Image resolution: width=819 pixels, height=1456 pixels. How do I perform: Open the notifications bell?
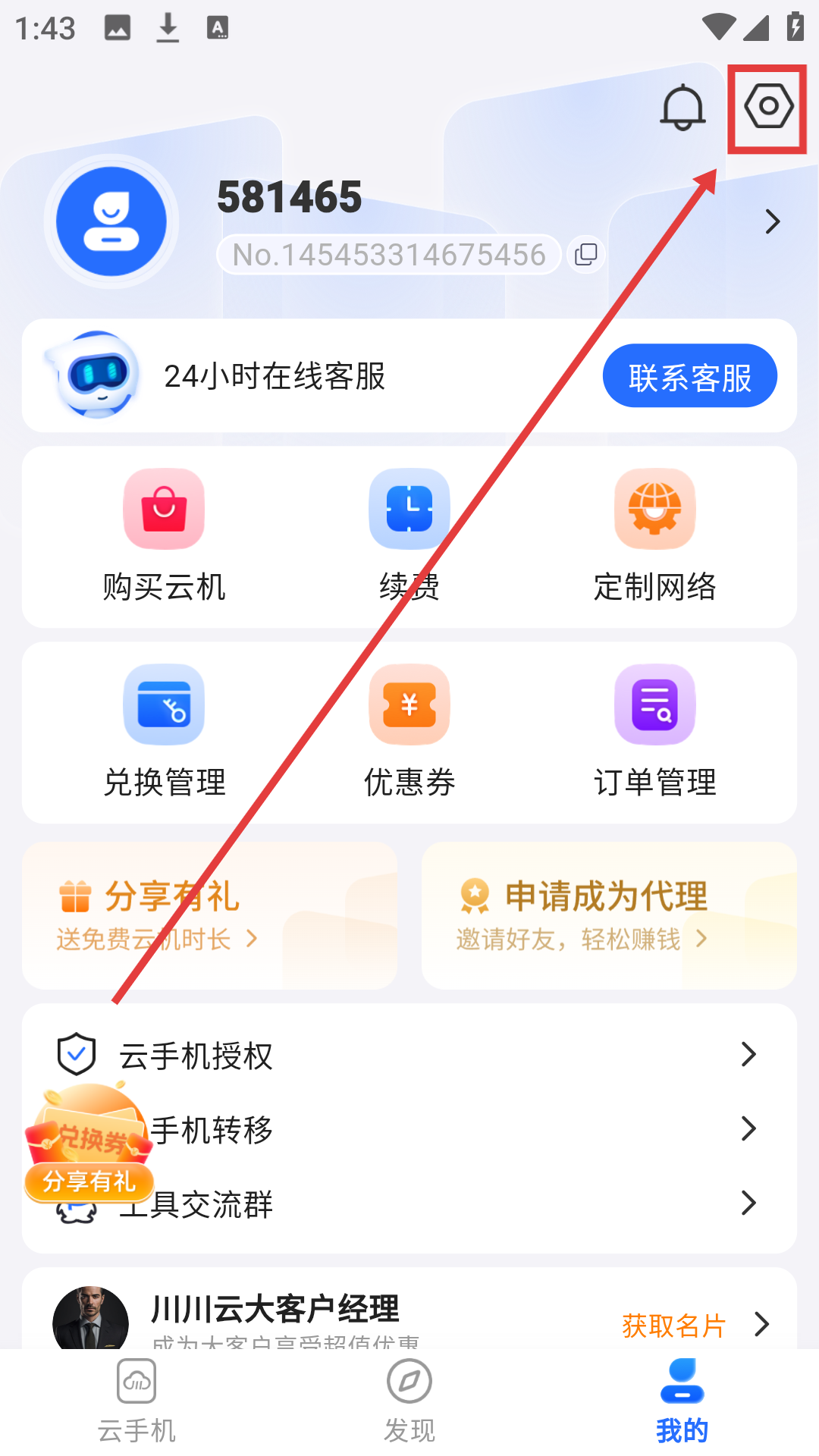click(x=682, y=108)
